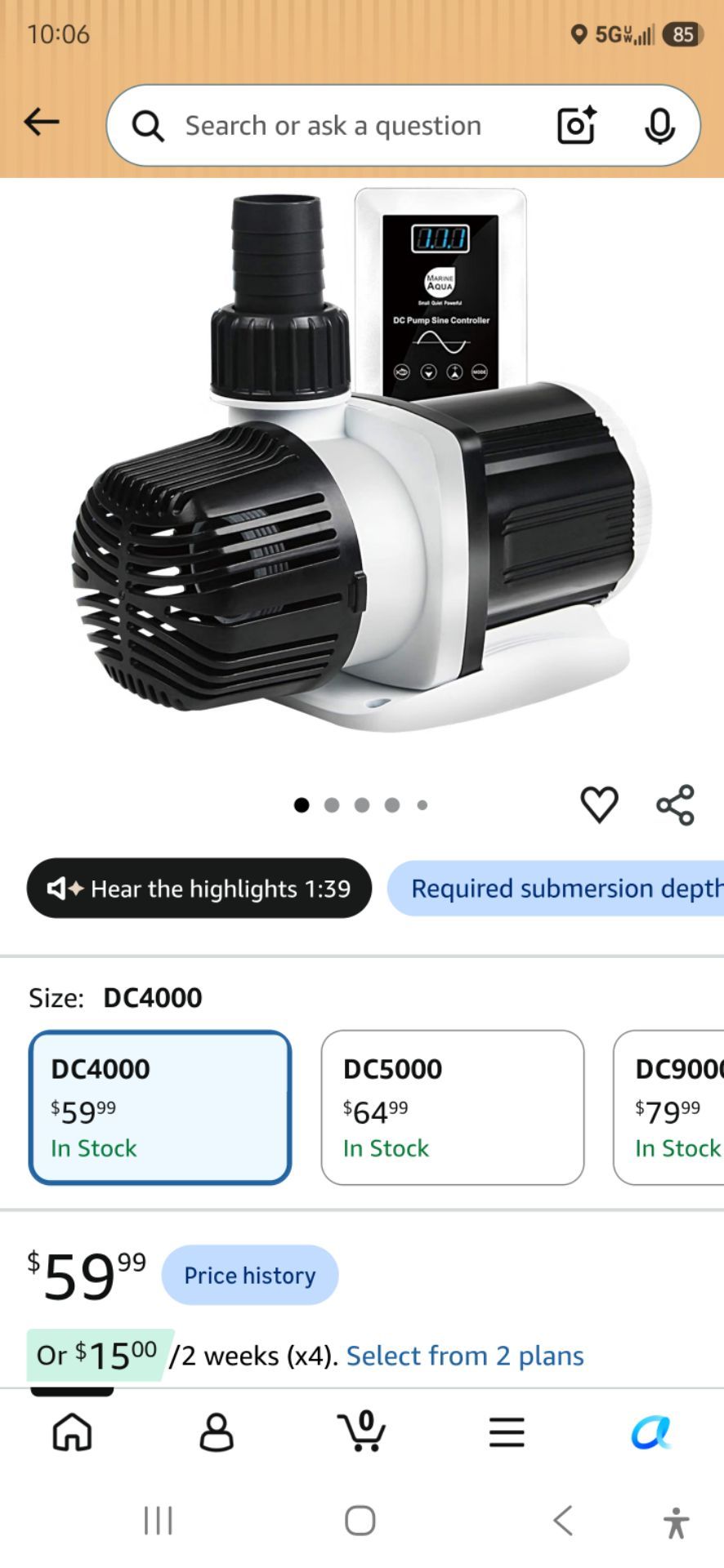Screen dimensions: 724x1568
Task: Open the shopping cart
Action: click(361, 1430)
